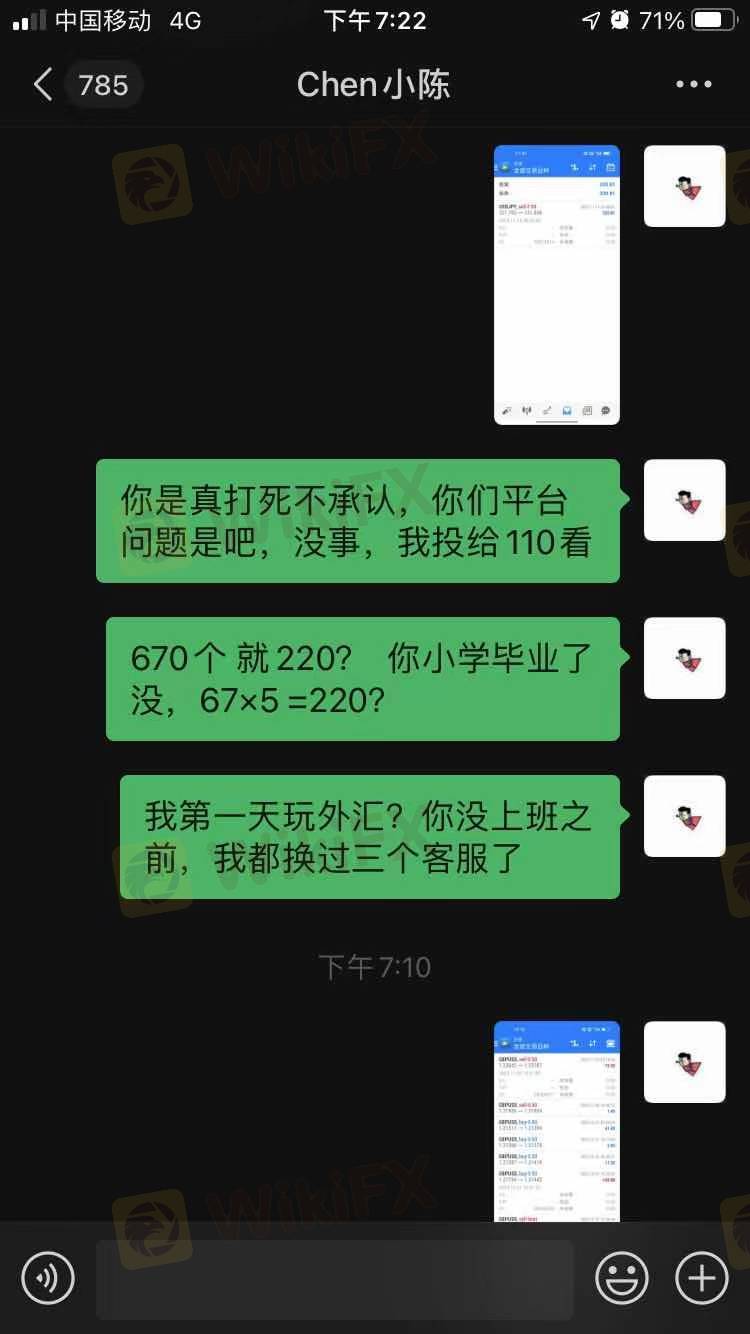Tap the message text field
This screenshot has width=750, height=1334.
[x=334, y=1279]
